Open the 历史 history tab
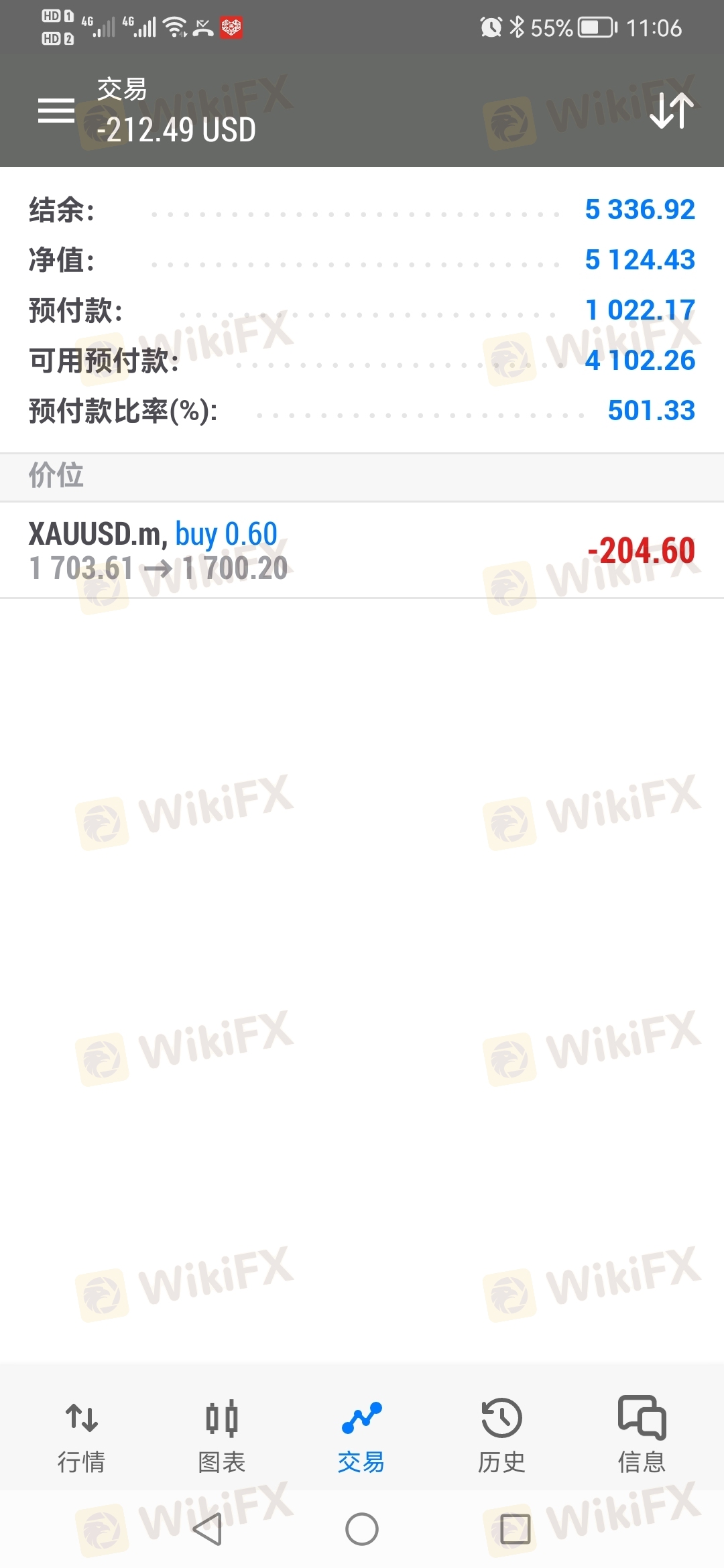 pyautogui.click(x=501, y=1435)
